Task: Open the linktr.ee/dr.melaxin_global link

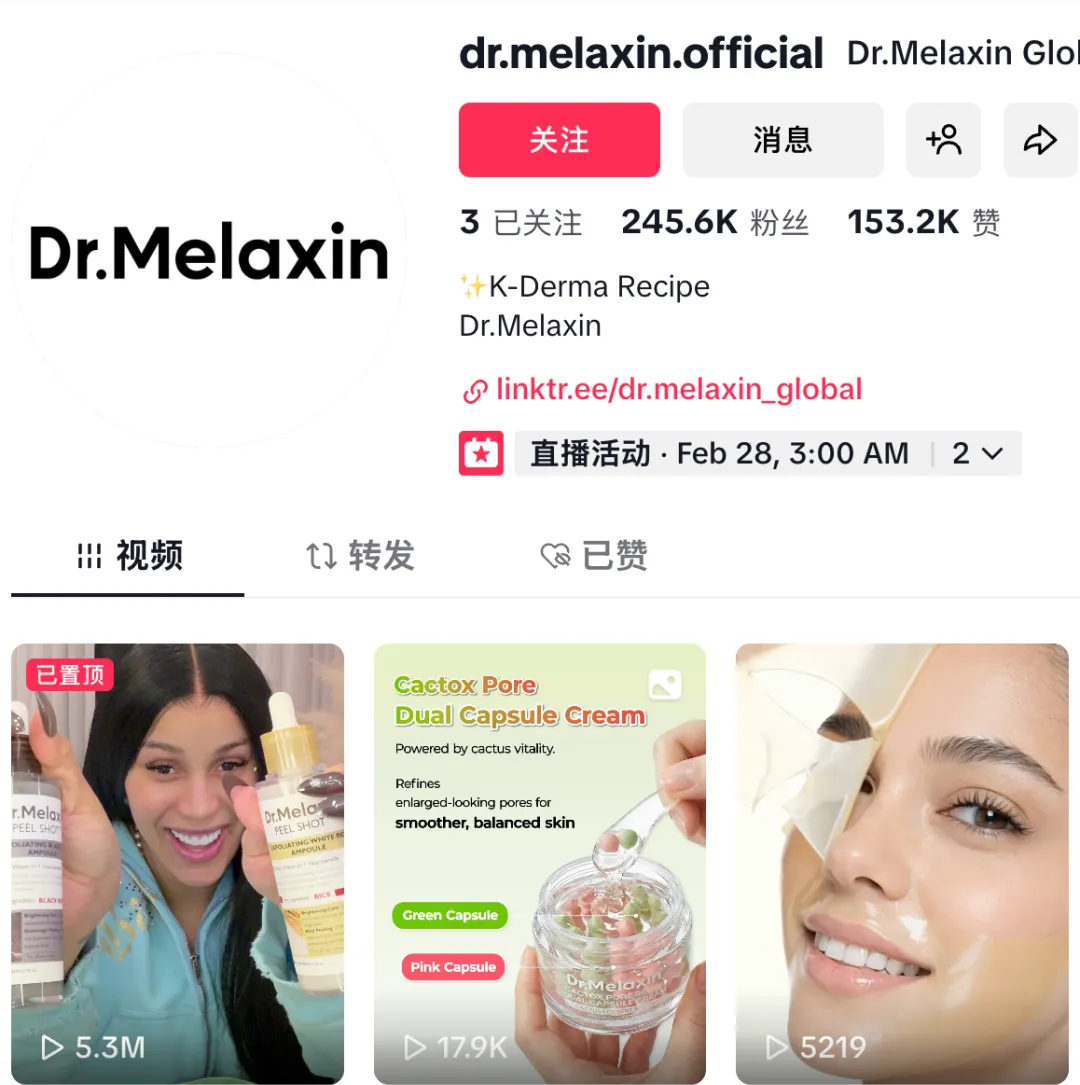Action: 678,389
